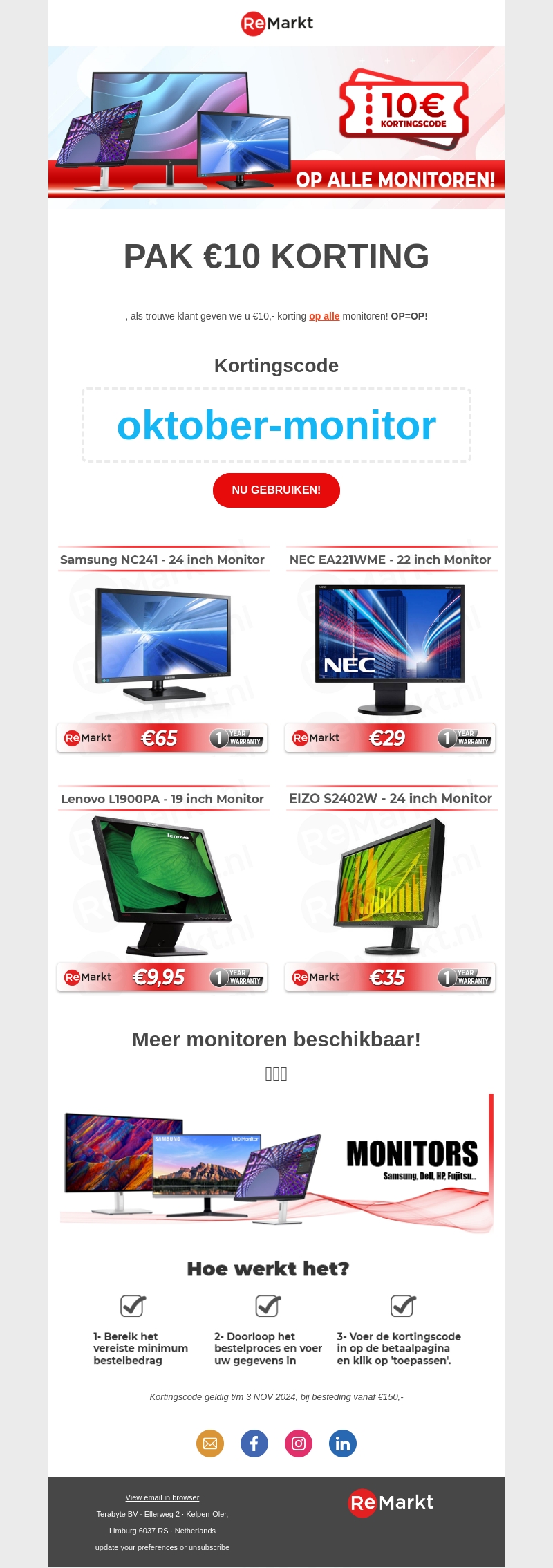This screenshot has width=553, height=1568.
Task: Open the MONITORS Samsung, Dell, HP banner
Action: coord(276,1163)
